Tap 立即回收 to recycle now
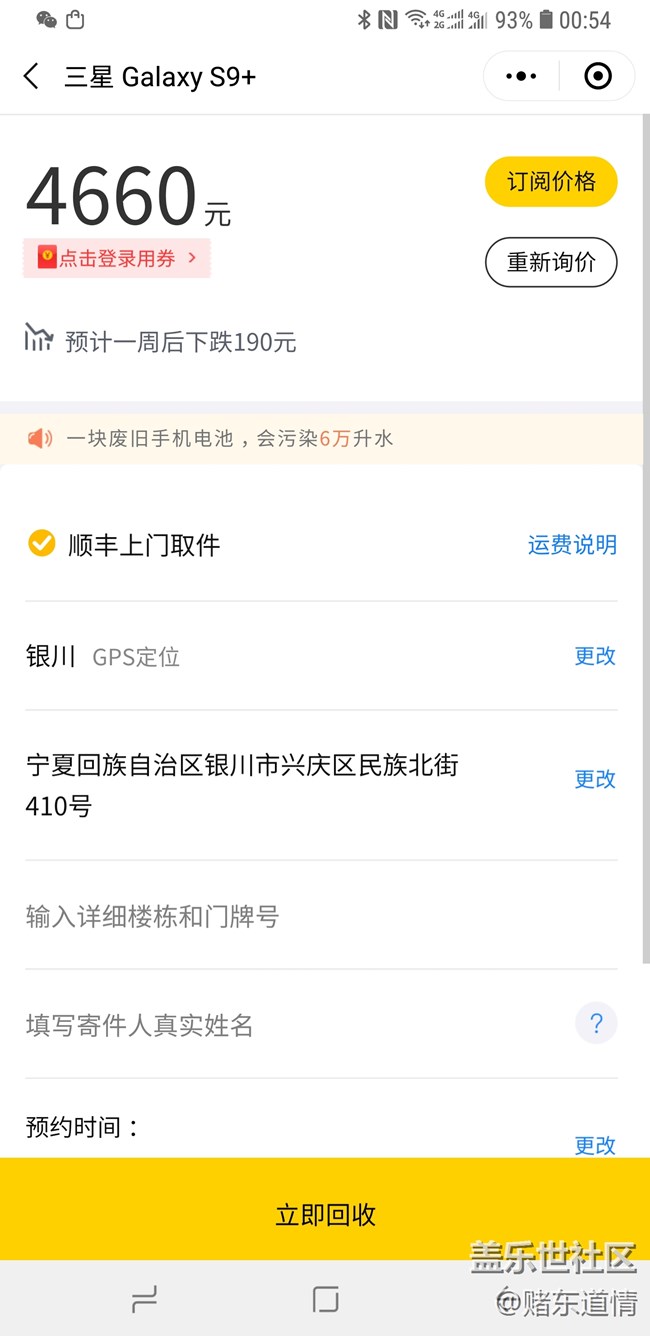 [x=325, y=1214]
